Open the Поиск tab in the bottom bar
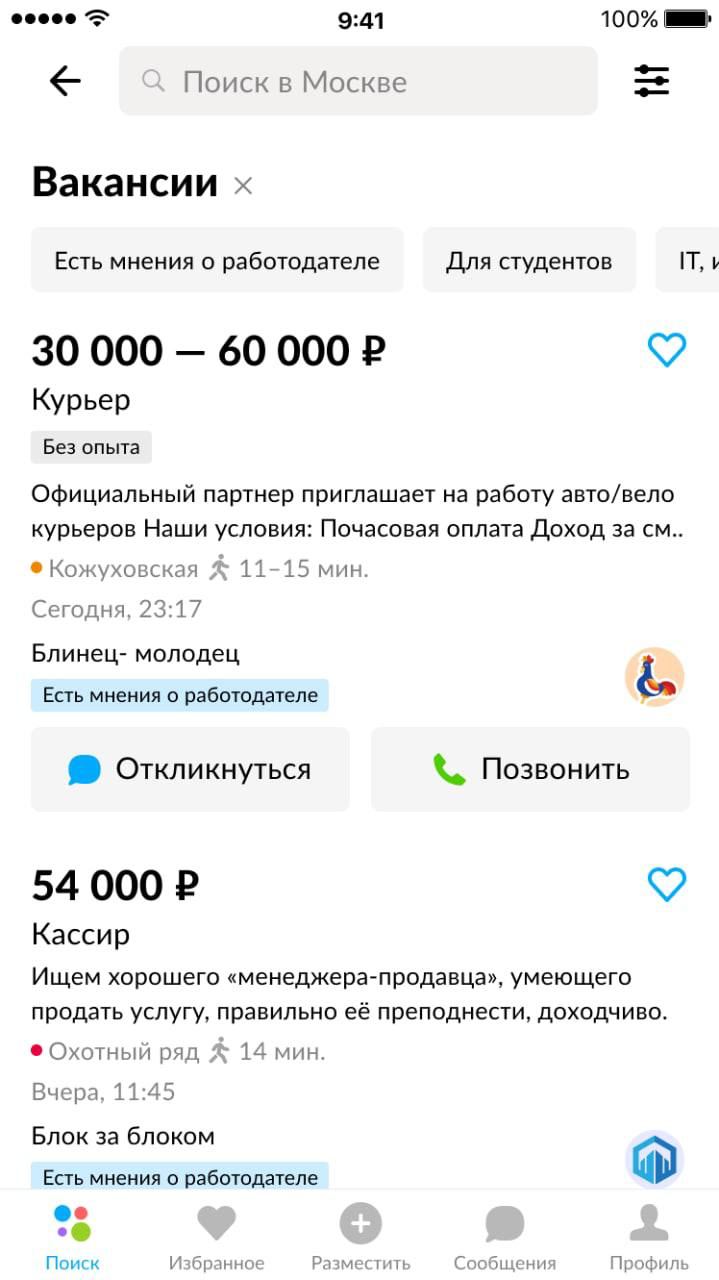Image resolution: width=719 pixels, height=1280 pixels. click(72, 1237)
